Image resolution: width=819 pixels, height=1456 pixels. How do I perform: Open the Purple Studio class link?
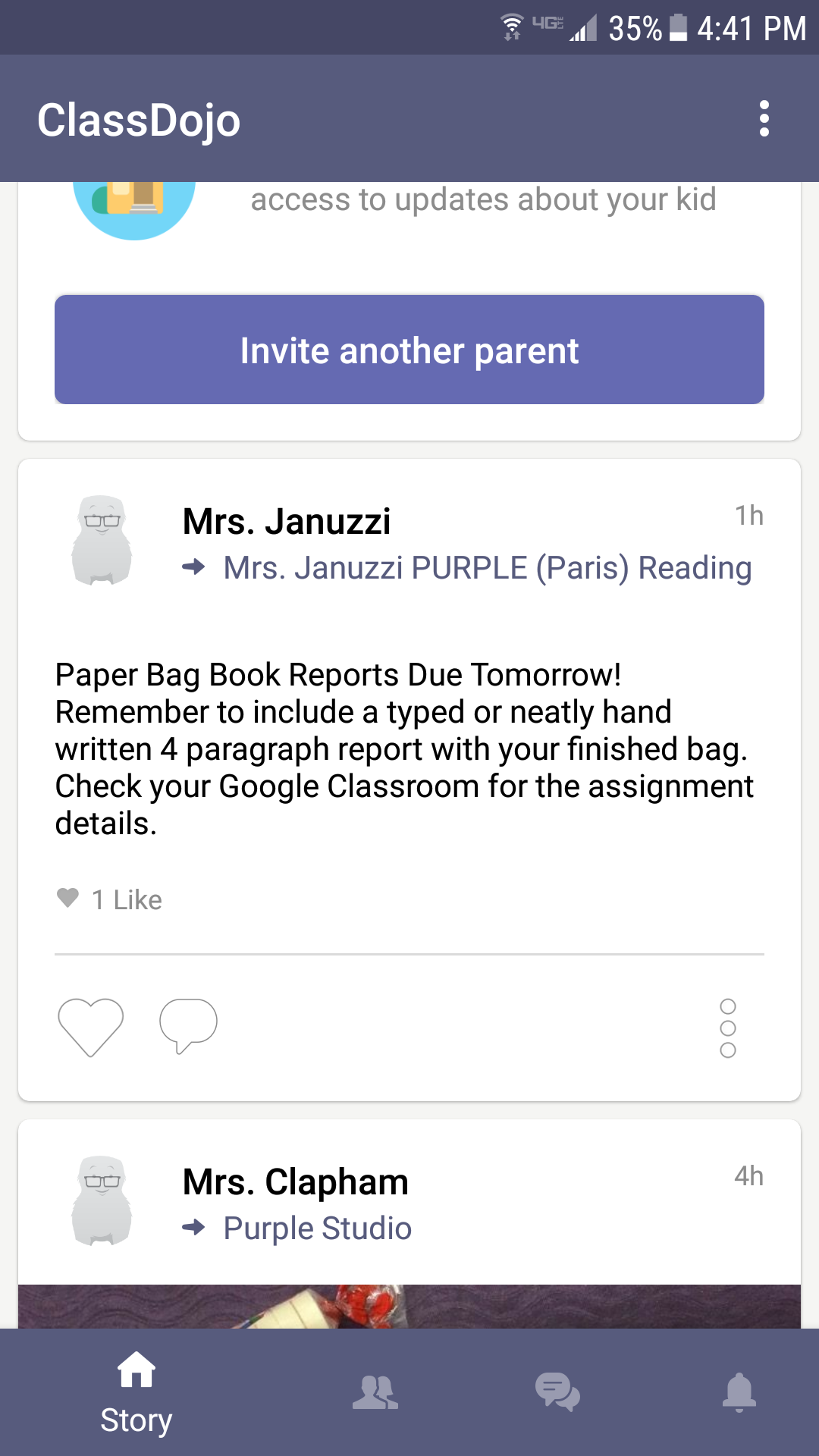pos(317,1228)
